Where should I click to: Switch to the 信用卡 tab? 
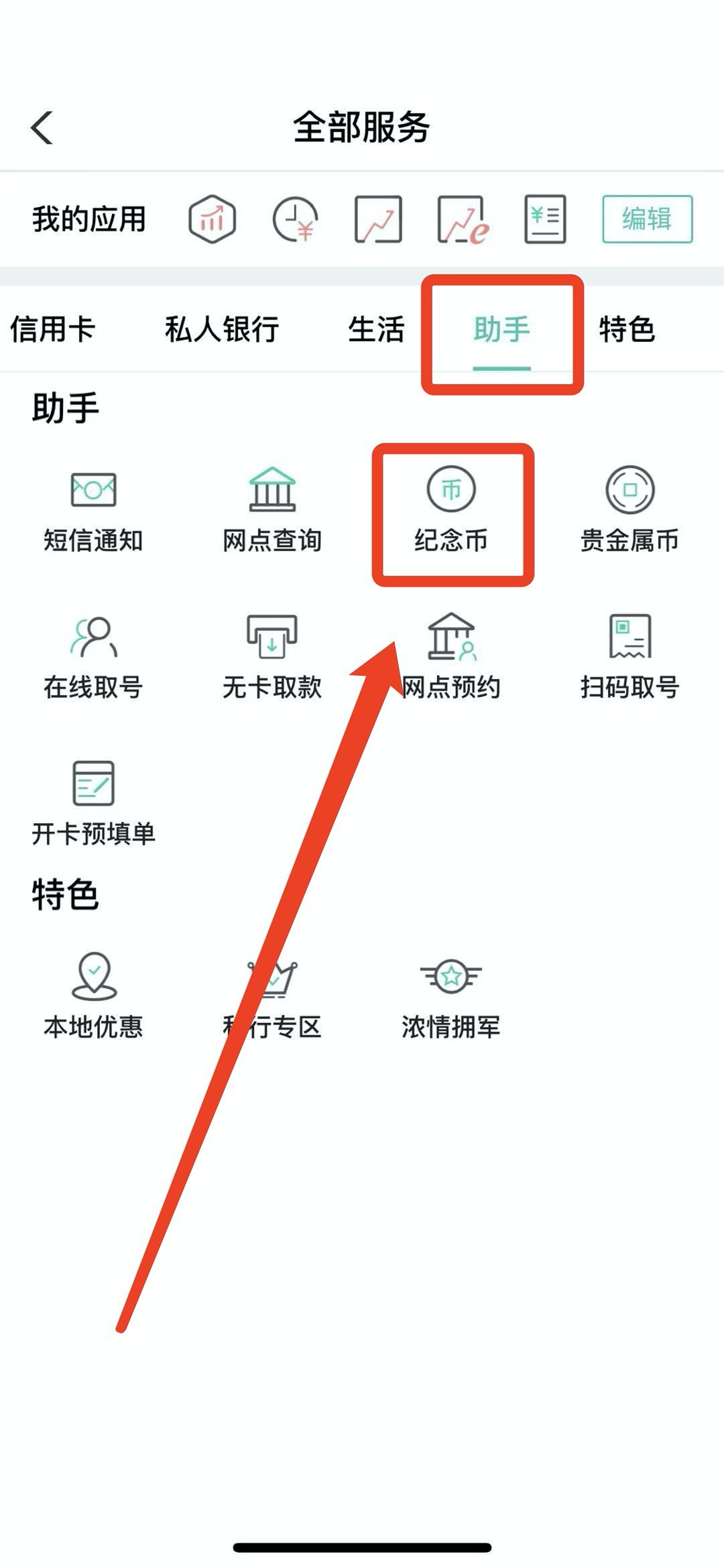coord(52,329)
